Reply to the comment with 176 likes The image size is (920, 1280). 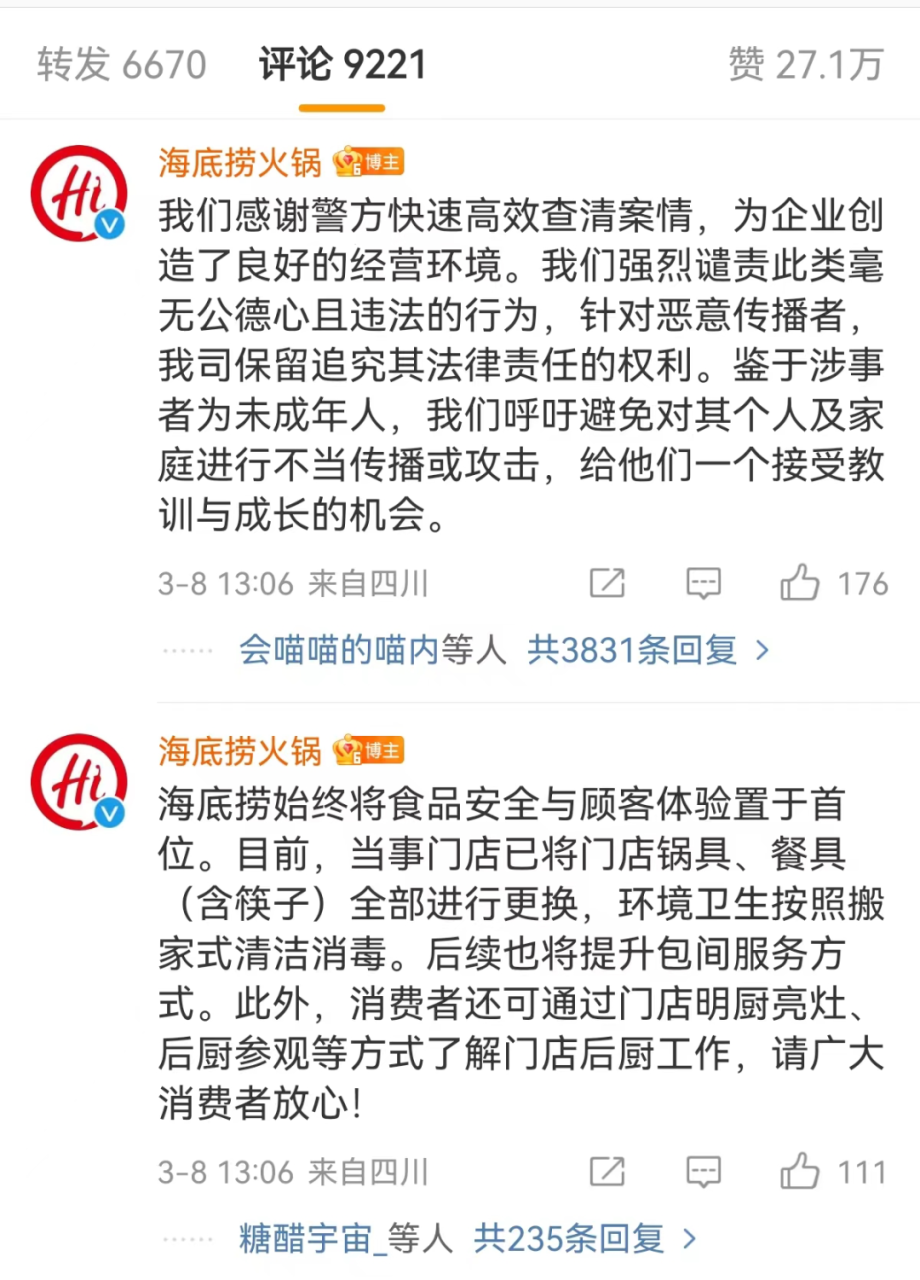703,583
